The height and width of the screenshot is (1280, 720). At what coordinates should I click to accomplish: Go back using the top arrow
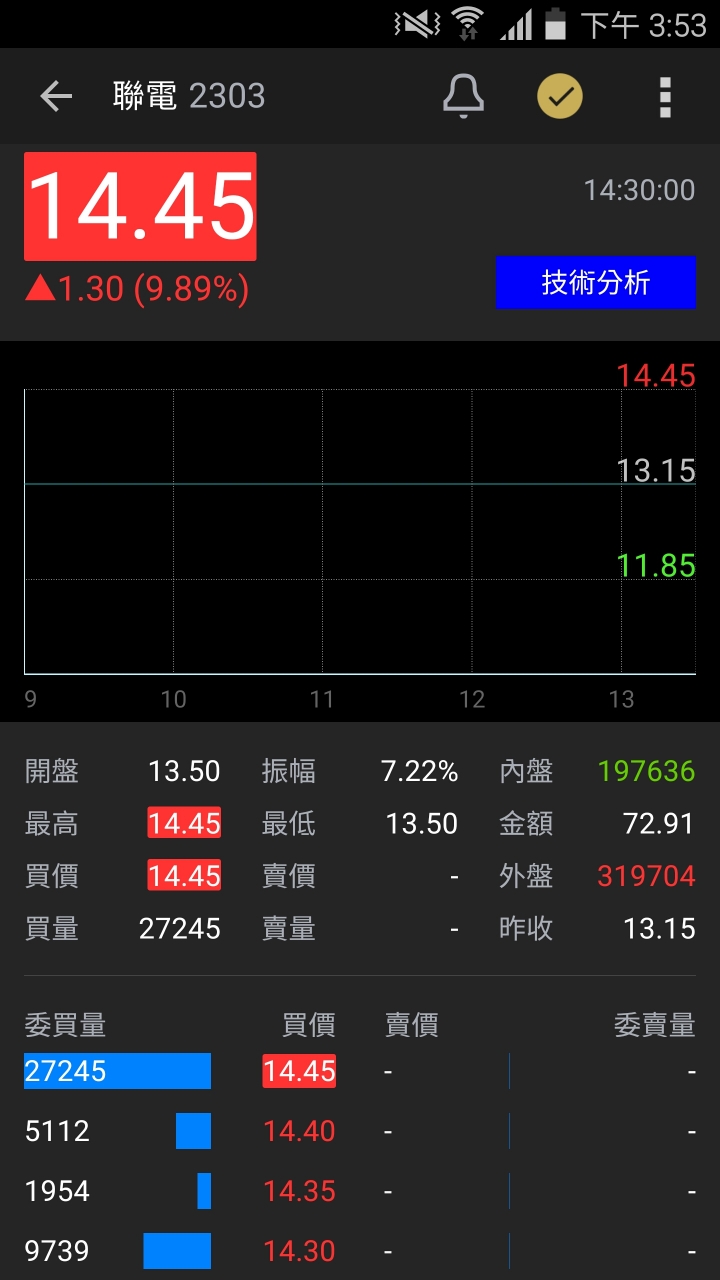[x=56, y=97]
